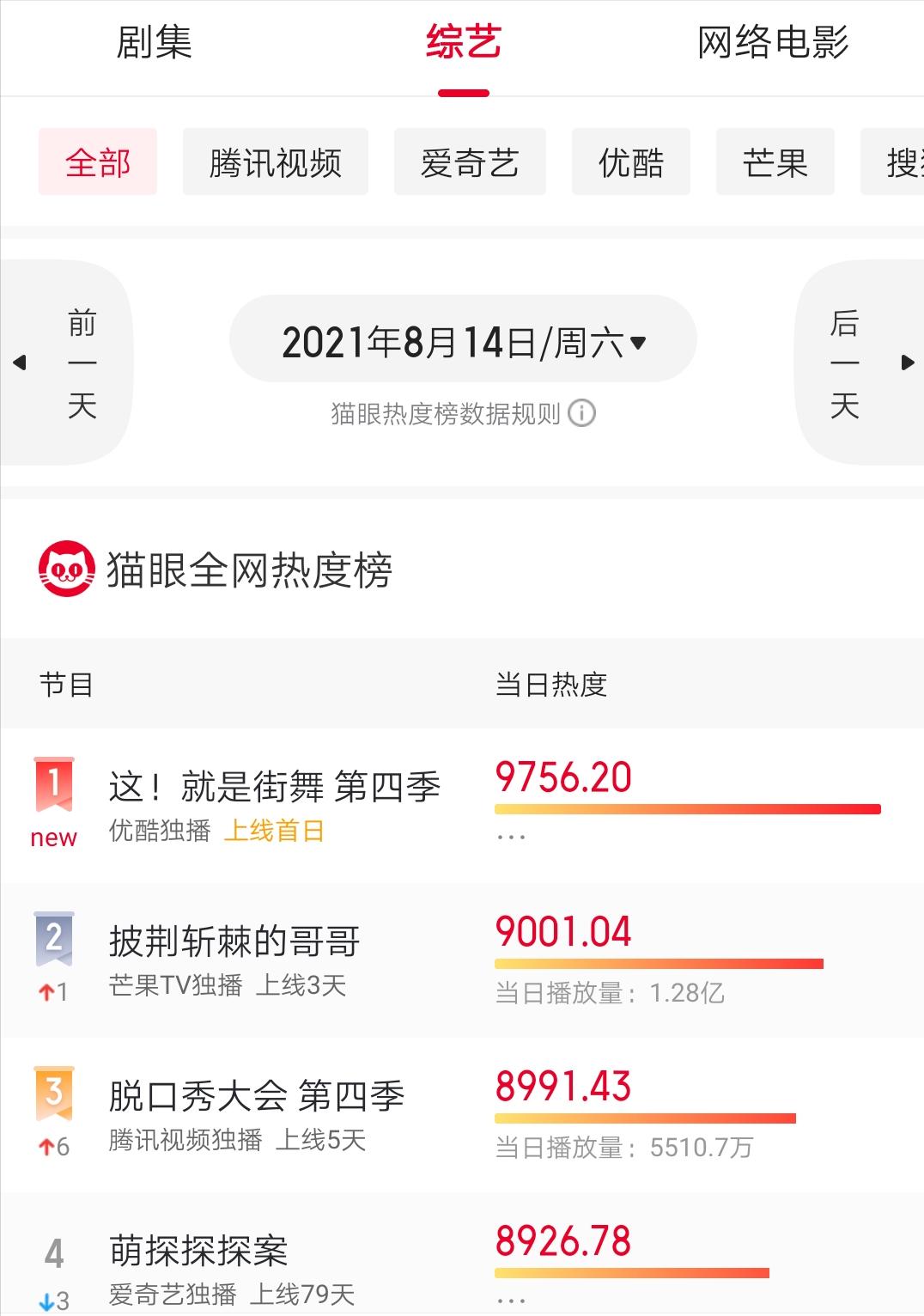Click the 前一天 button
This screenshot has width=924, height=1316.
tap(82, 363)
